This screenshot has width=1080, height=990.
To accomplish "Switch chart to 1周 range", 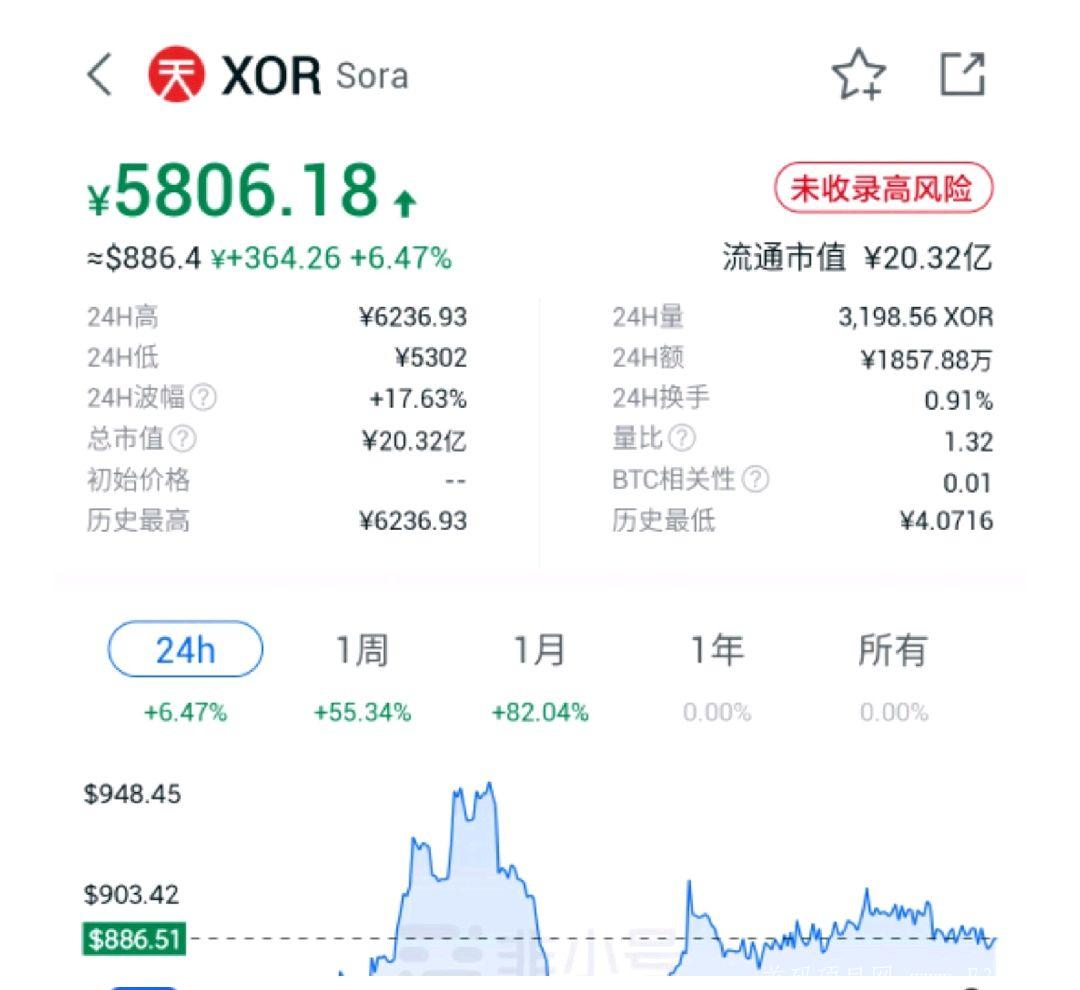I will (361, 650).
